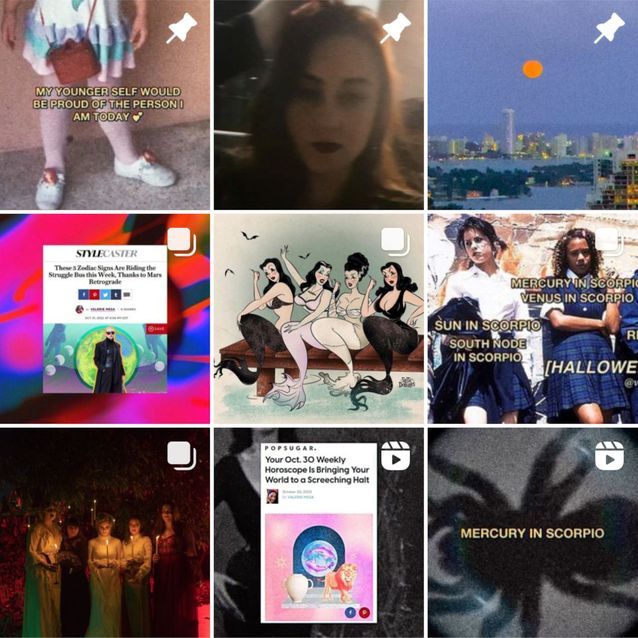
Task: Open the pinned city skyline sunset post
Action: tap(532, 105)
